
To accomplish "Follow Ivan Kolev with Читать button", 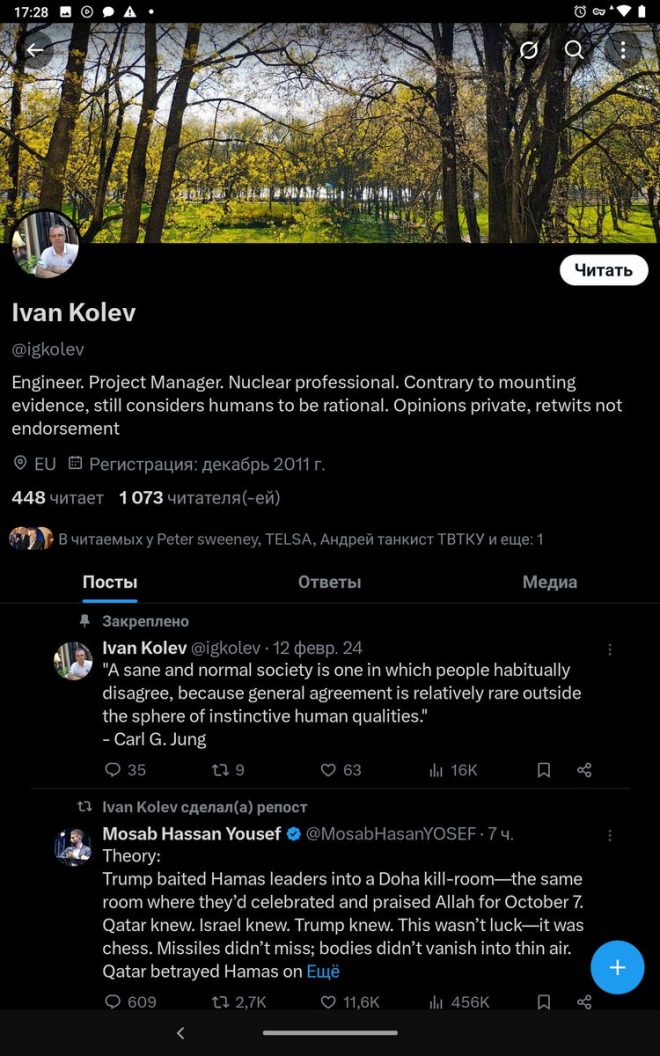I will (x=603, y=270).
